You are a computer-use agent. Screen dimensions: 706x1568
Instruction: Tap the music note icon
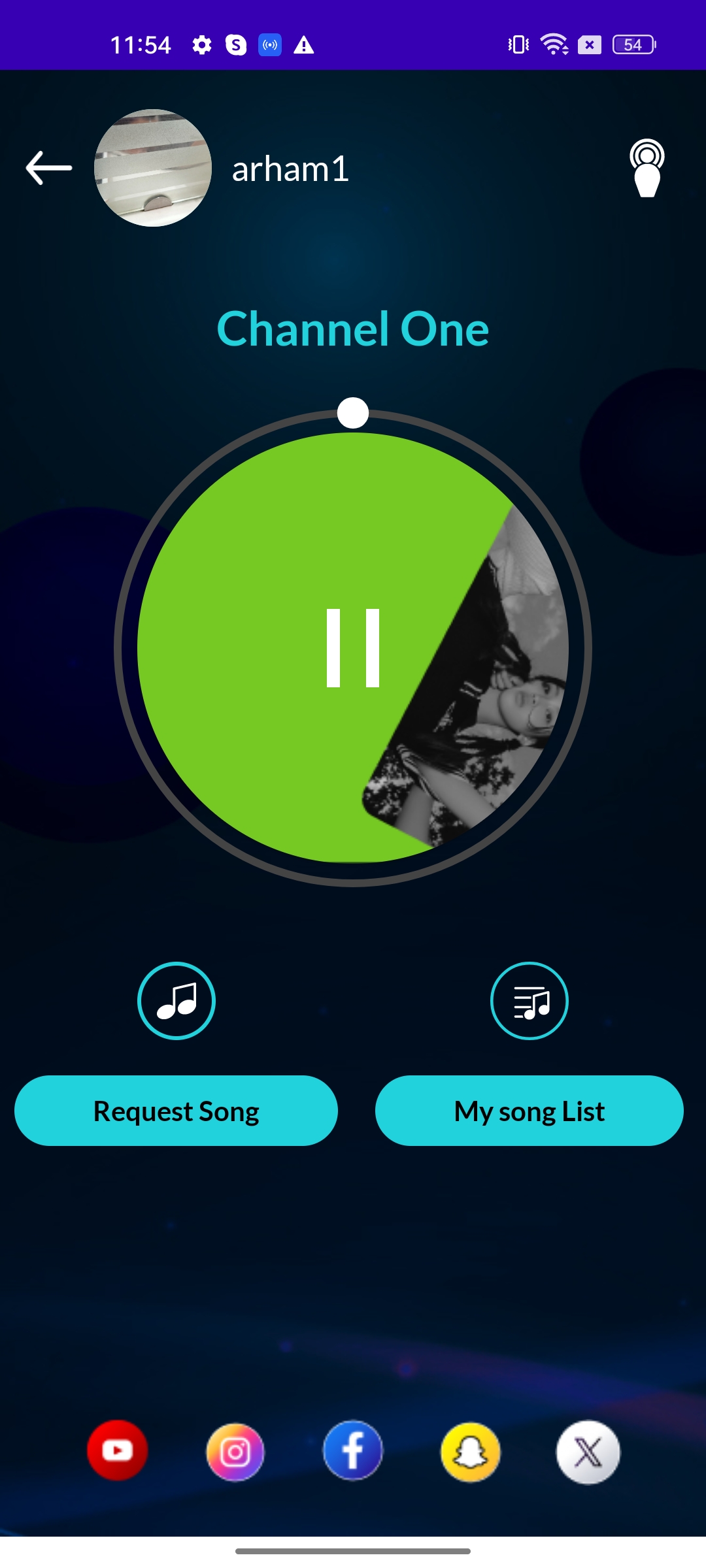176,1000
